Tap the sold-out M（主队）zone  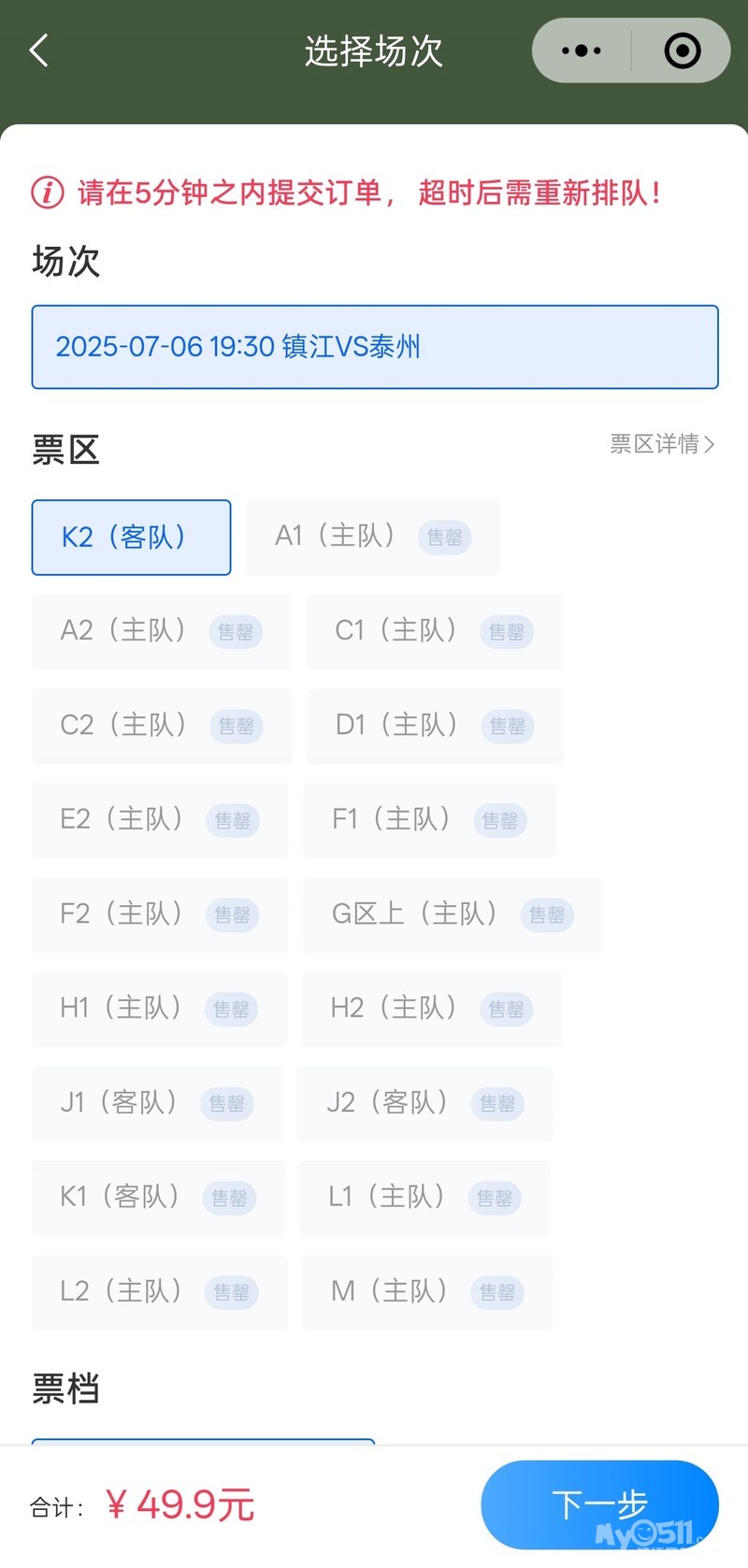pyautogui.click(x=428, y=1292)
